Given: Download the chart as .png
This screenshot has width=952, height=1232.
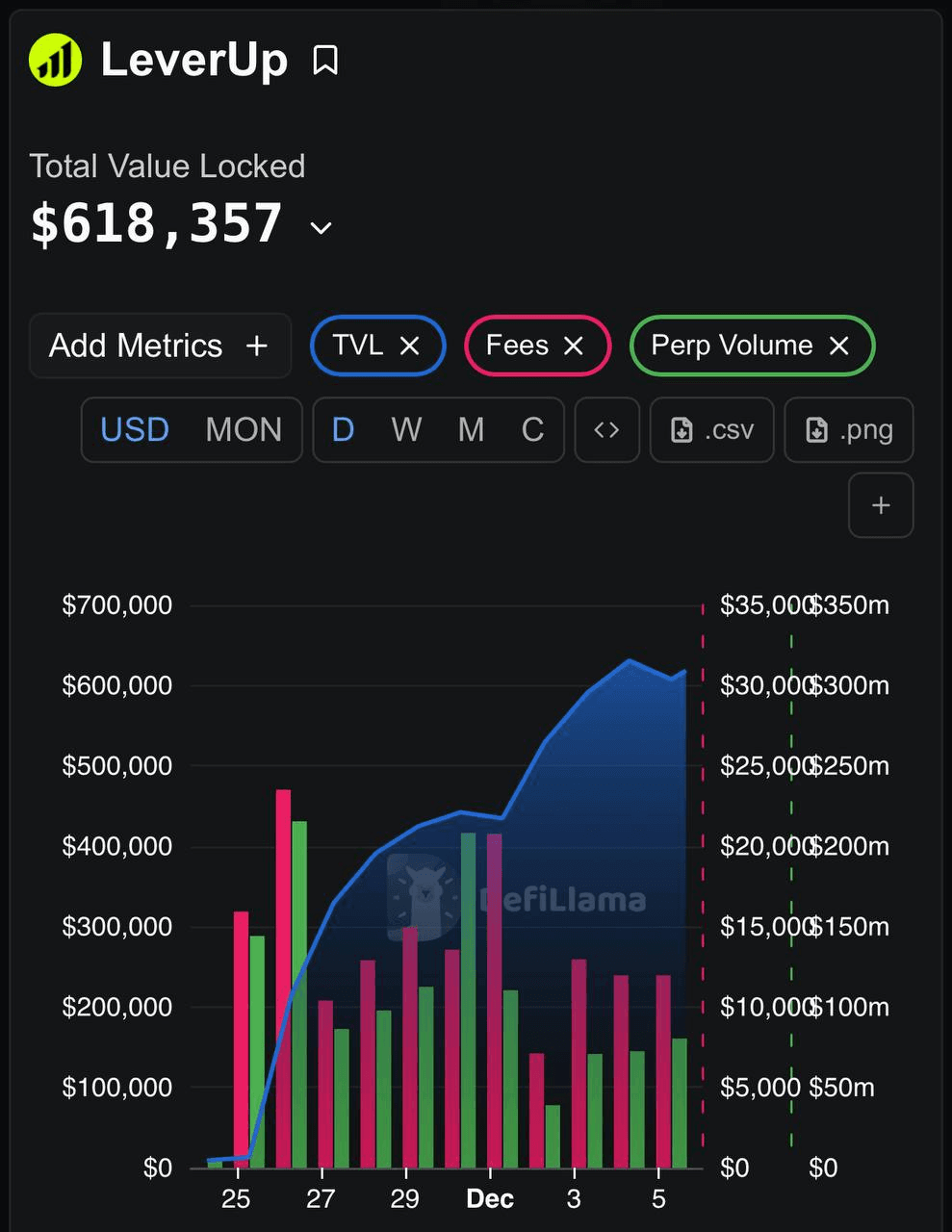Looking at the screenshot, I should pyautogui.click(x=849, y=429).
